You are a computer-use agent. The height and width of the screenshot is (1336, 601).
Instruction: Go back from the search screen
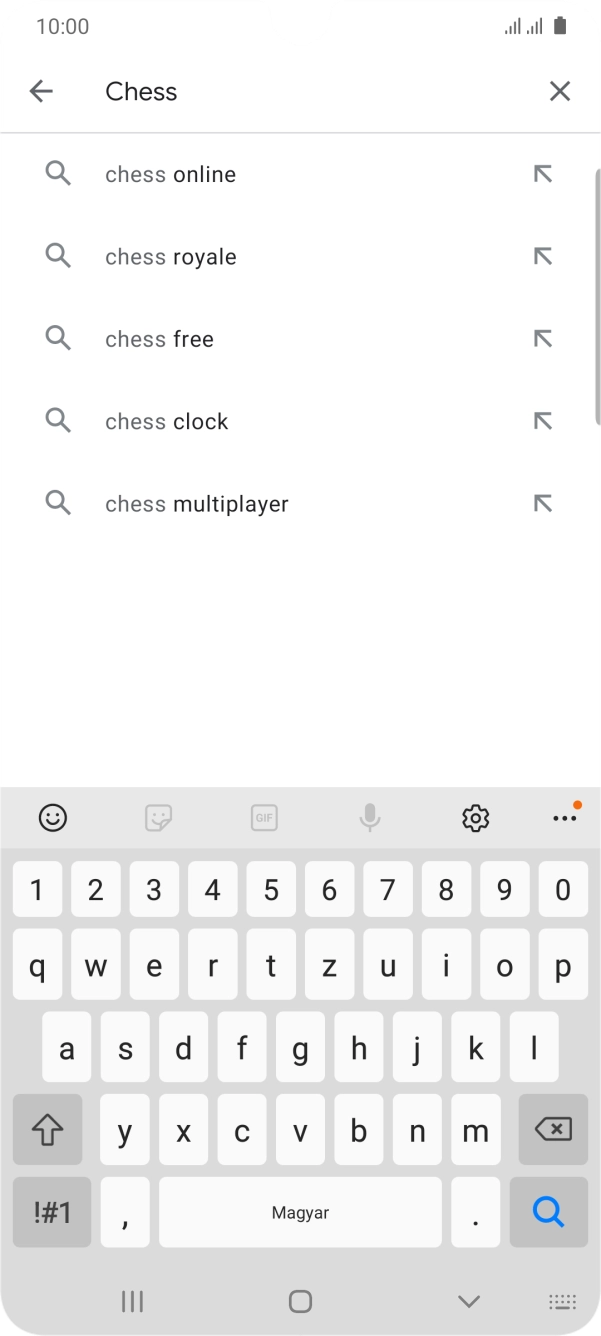pyautogui.click(x=41, y=91)
